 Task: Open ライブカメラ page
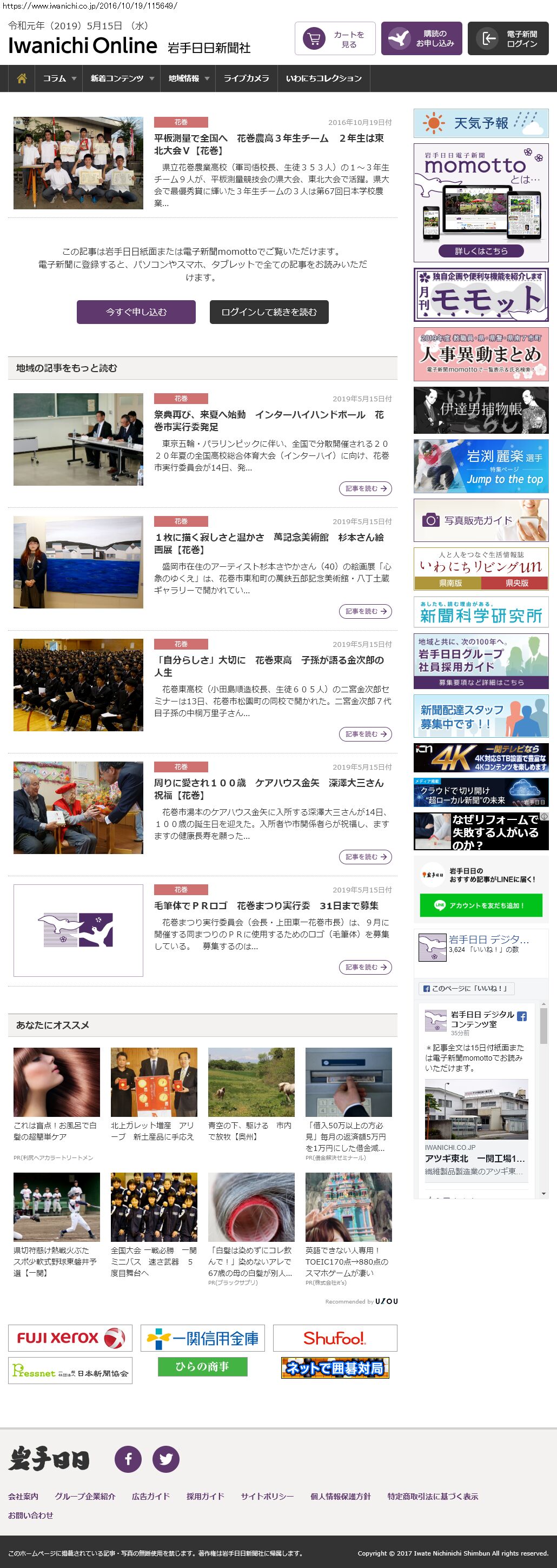(x=246, y=78)
